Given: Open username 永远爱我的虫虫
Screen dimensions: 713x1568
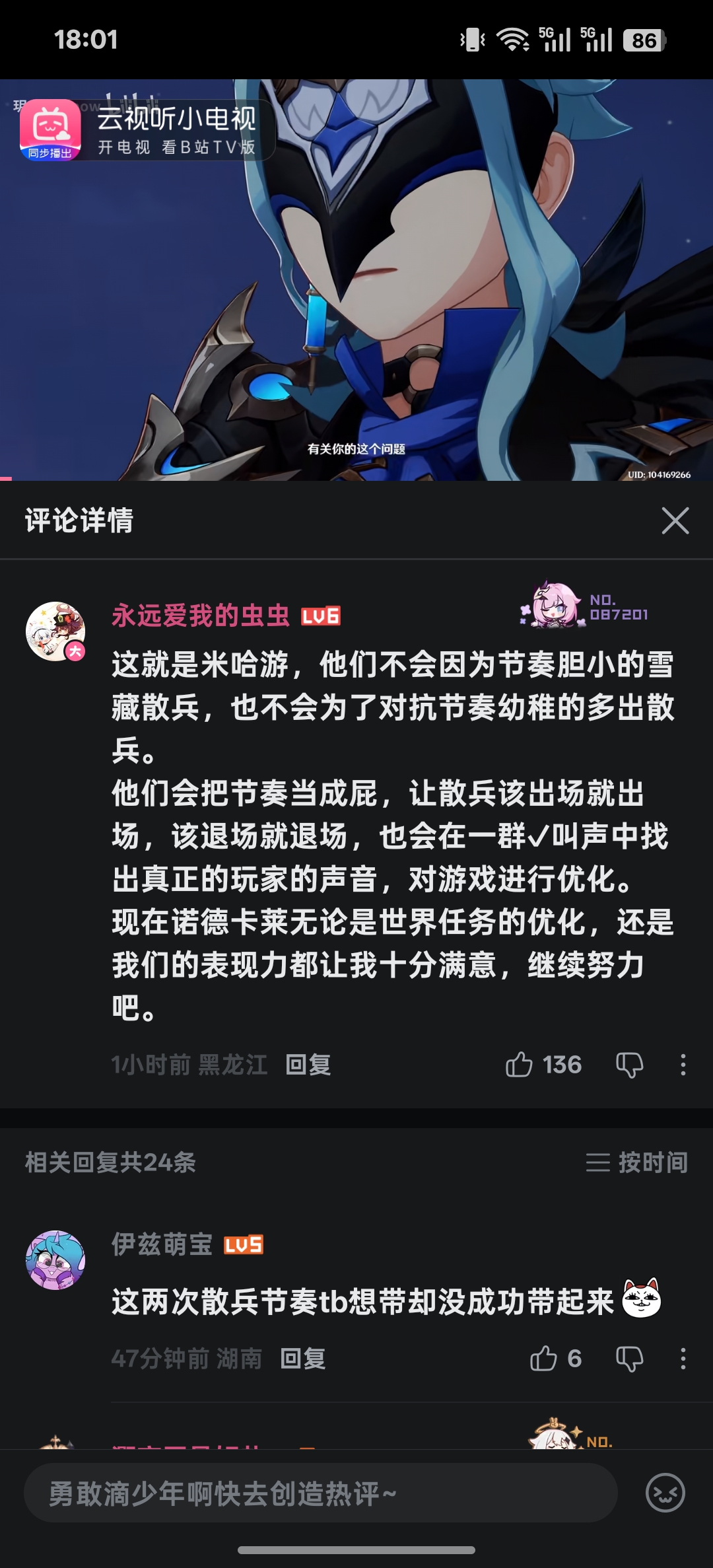Looking at the screenshot, I should 201,616.
